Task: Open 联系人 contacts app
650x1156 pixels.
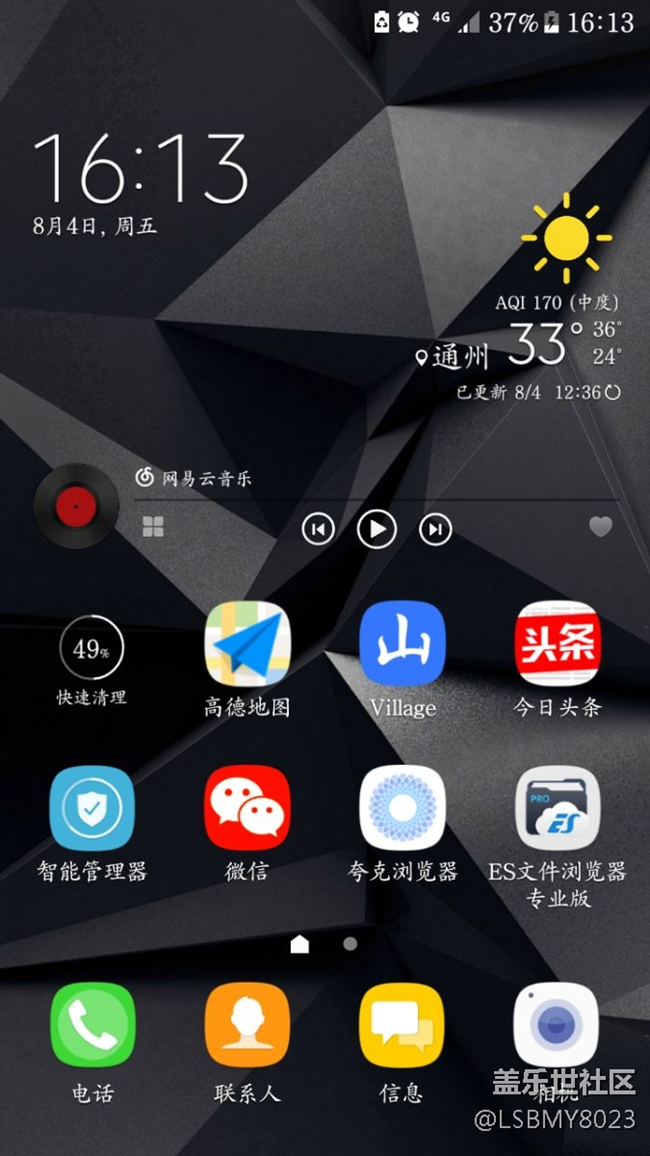Action: (247, 1025)
